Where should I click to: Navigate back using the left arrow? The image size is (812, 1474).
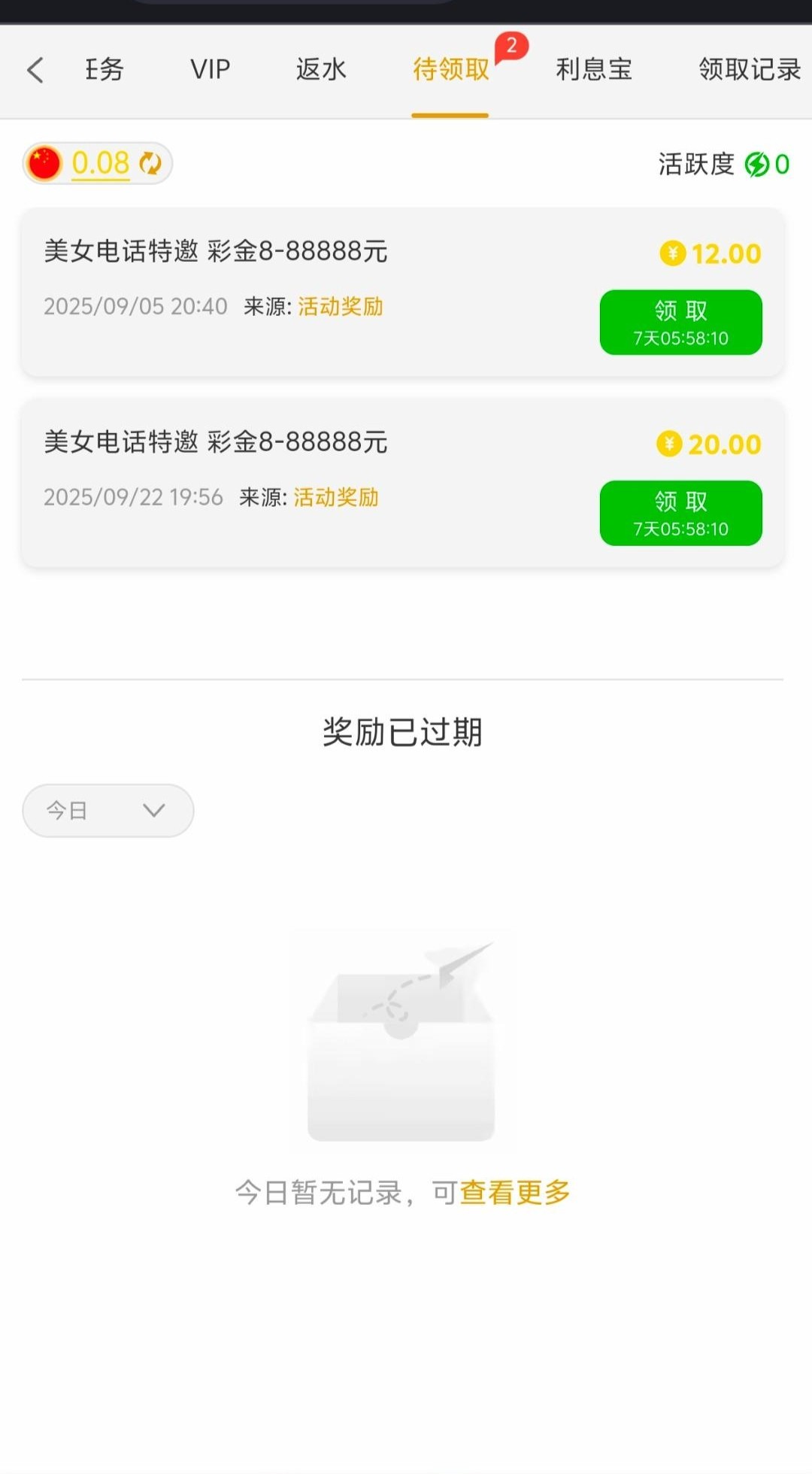[x=35, y=69]
